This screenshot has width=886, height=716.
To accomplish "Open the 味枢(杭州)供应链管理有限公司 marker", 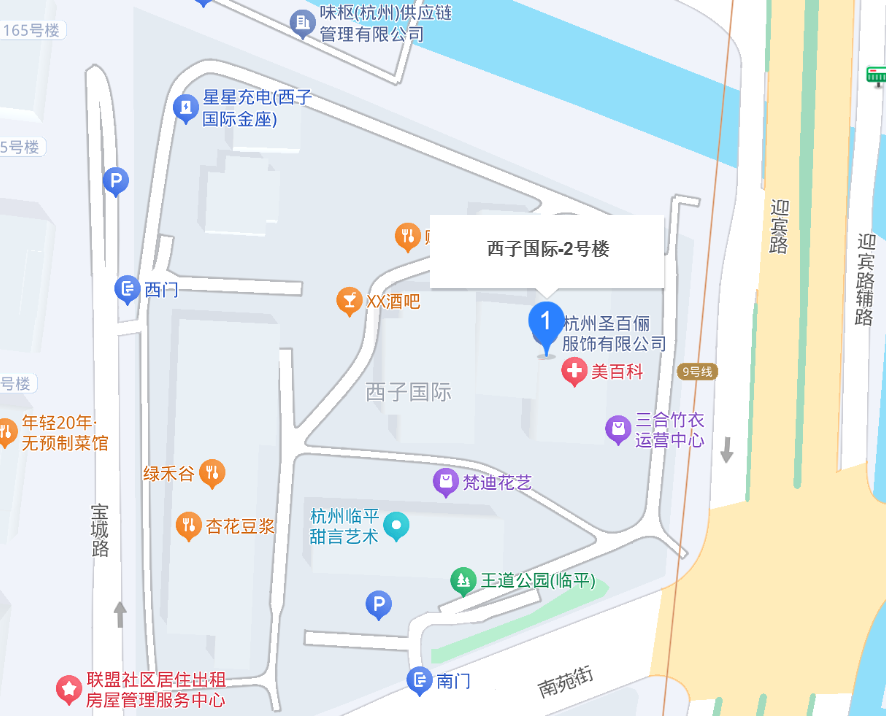I will pos(302,23).
